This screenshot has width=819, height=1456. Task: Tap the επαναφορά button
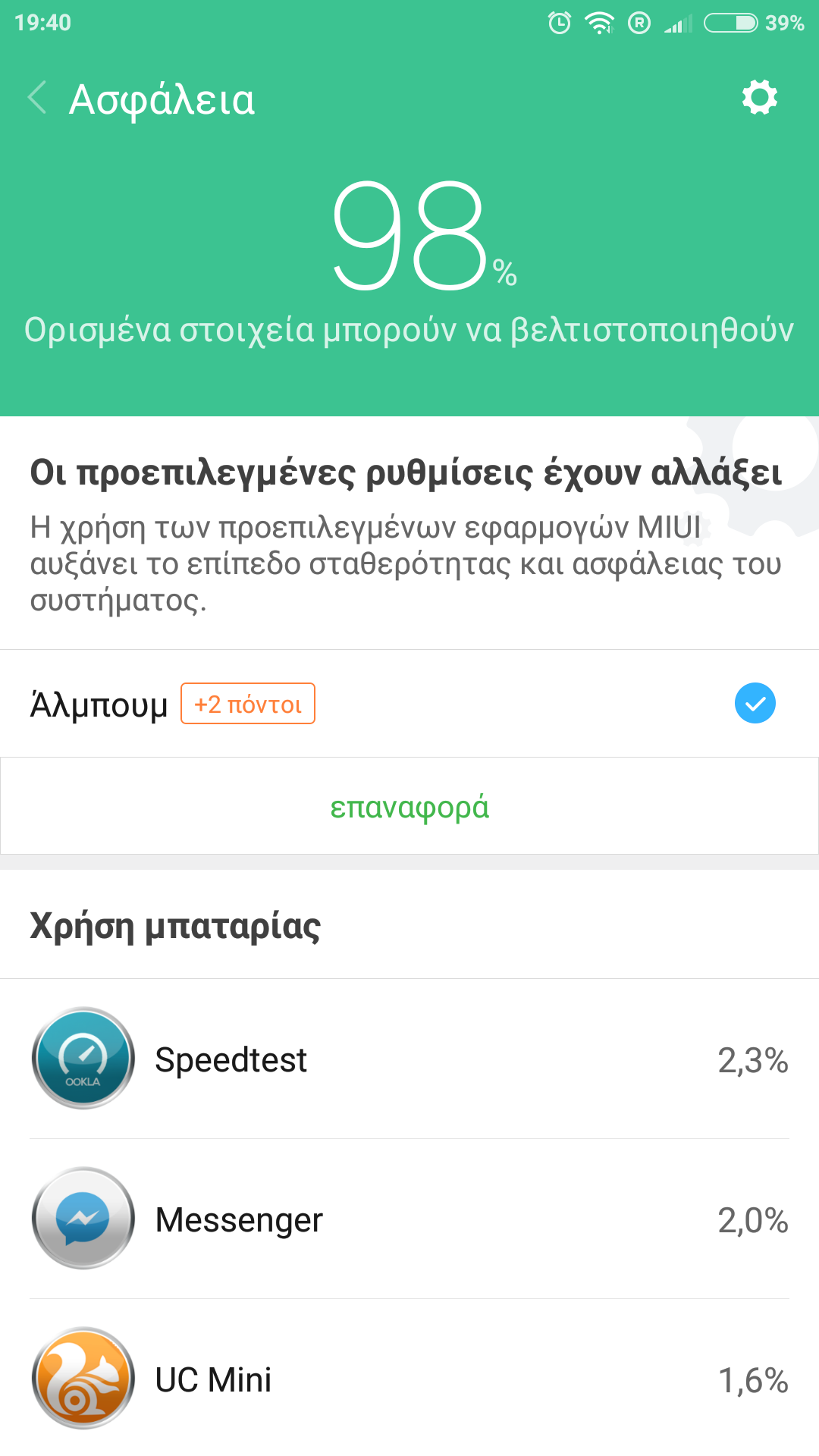coord(409,806)
